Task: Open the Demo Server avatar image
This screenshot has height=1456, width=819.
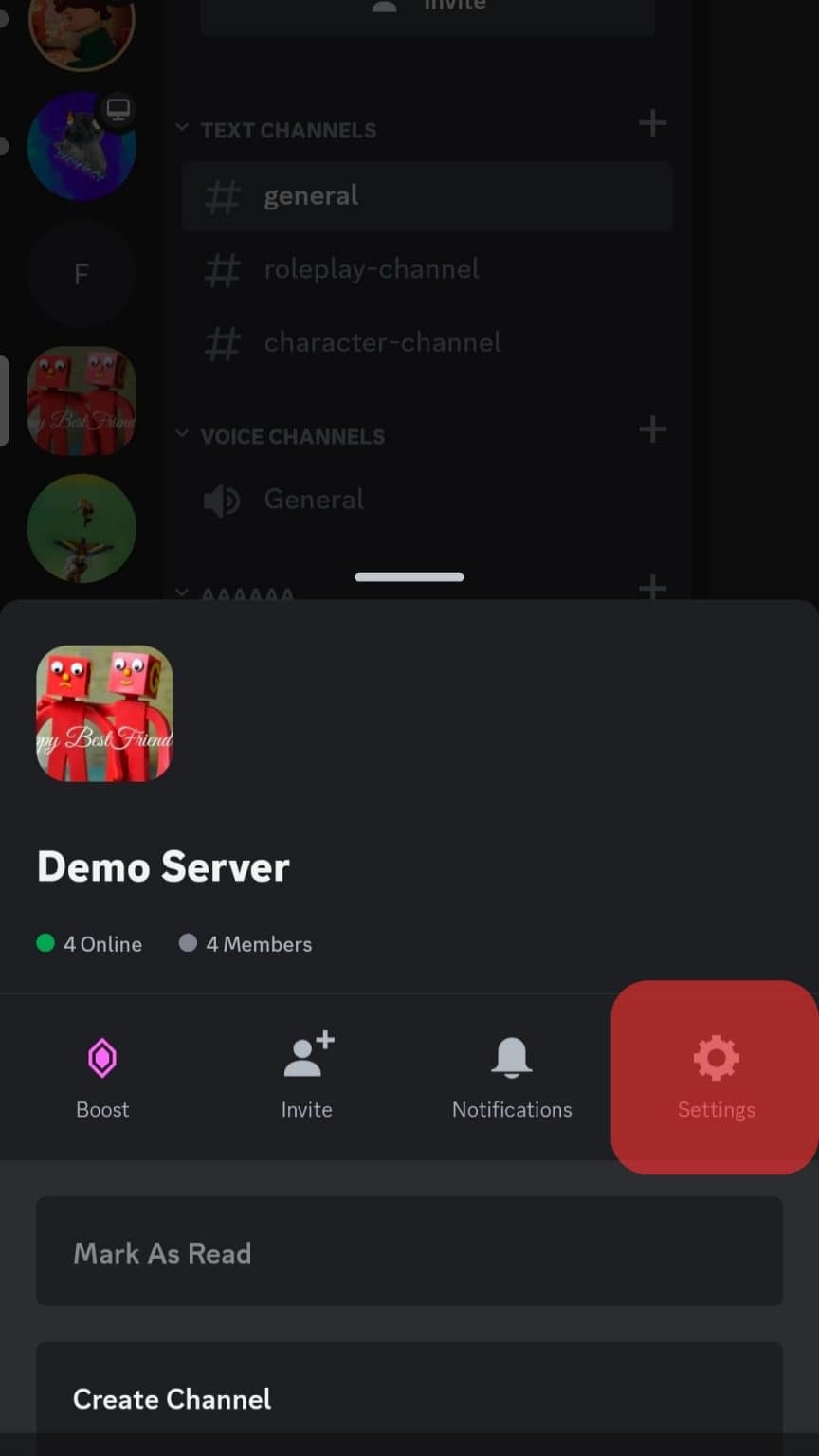Action: click(x=104, y=713)
